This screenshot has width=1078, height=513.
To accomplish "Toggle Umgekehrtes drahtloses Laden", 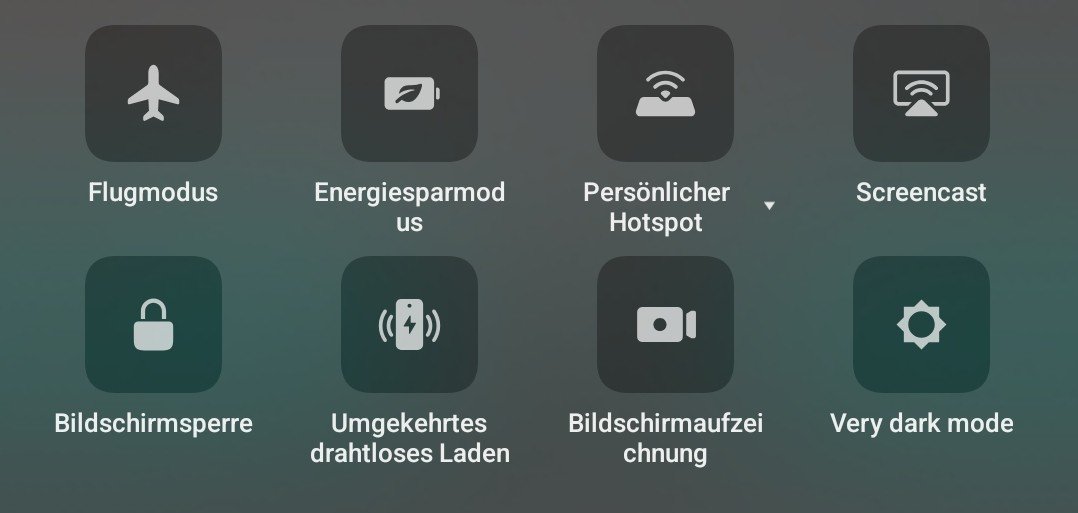I will 409,324.
